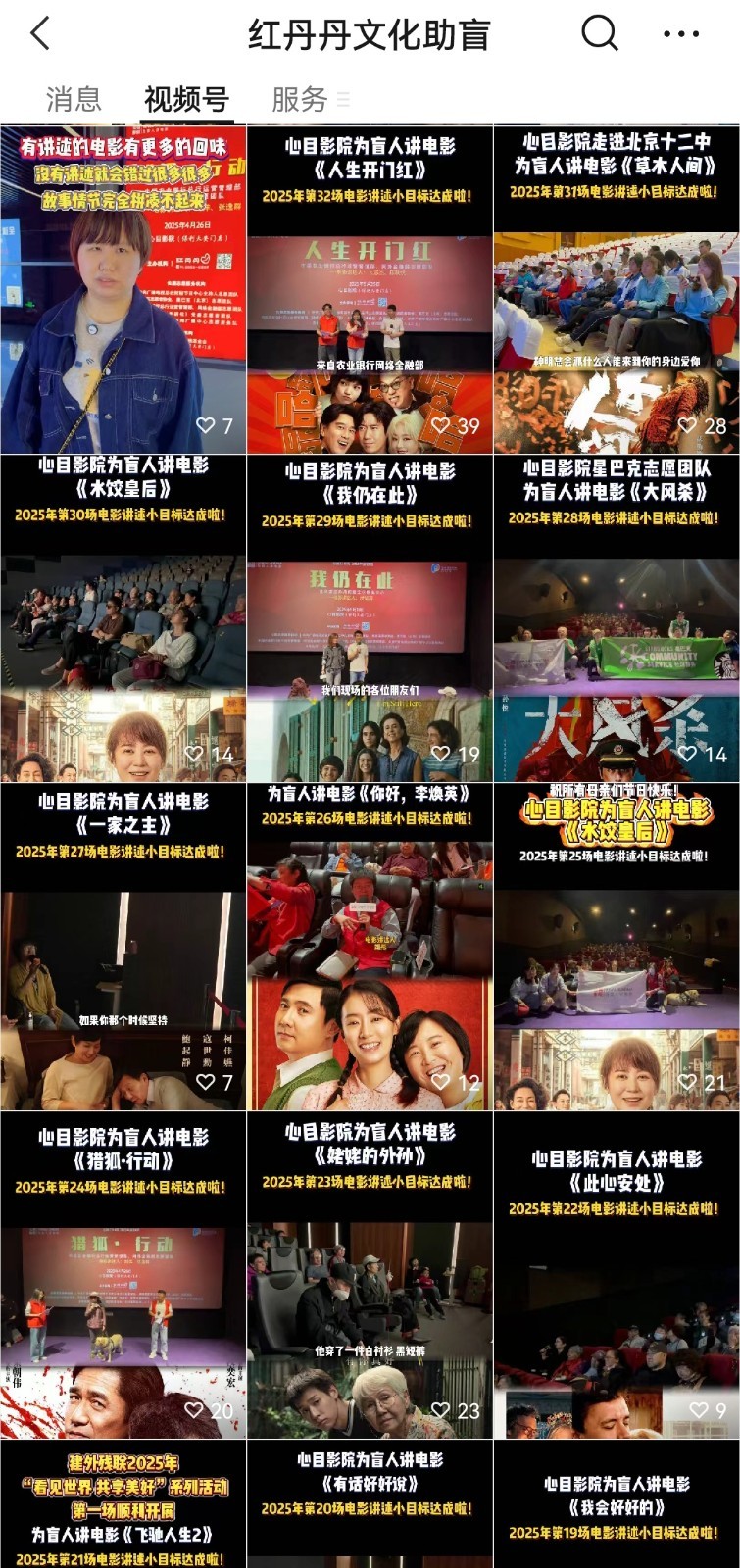The height and width of the screenshot is (1568, 740).
Task: Watch the 第30场《水饺皇后》 video
Action: [123, 618]
